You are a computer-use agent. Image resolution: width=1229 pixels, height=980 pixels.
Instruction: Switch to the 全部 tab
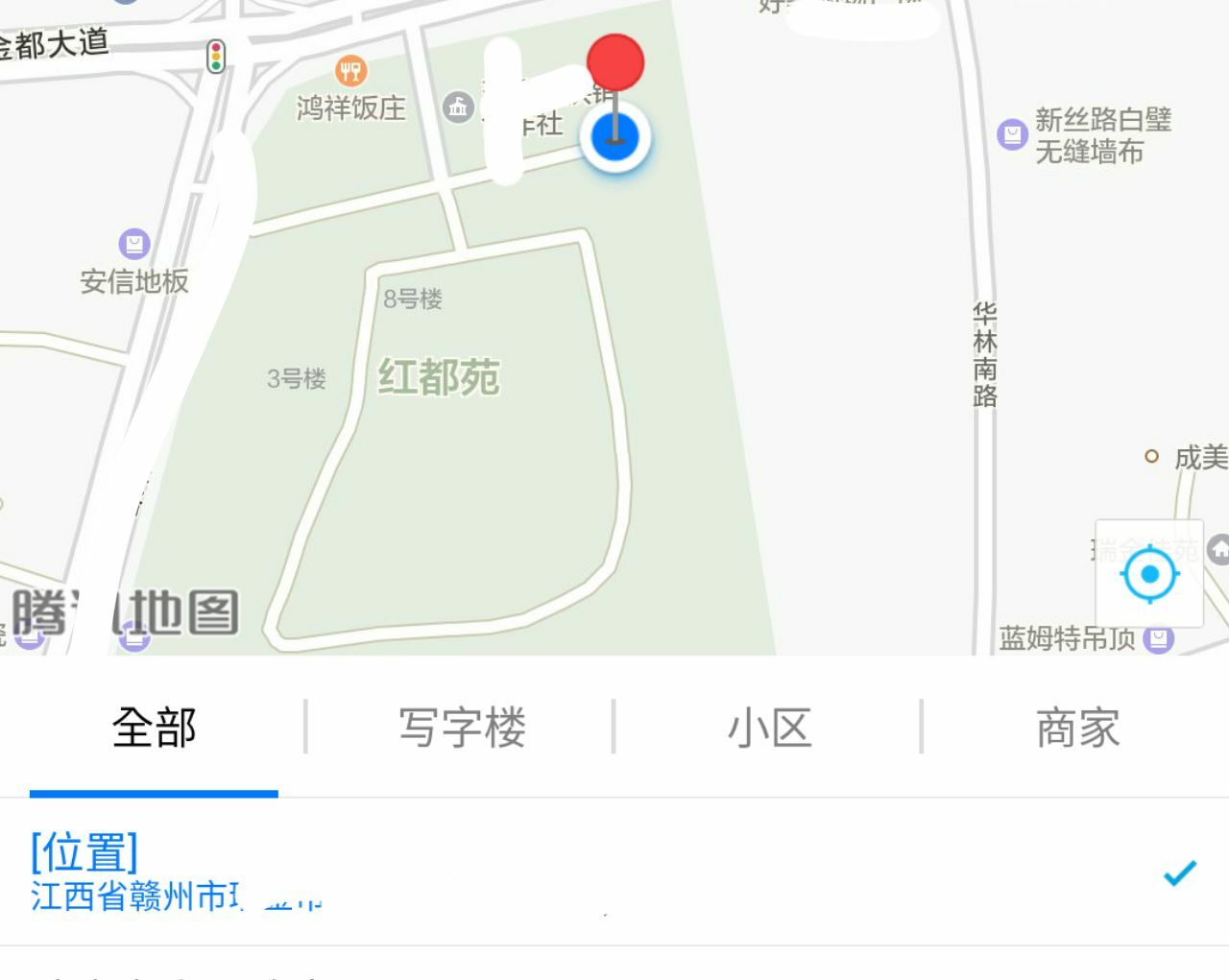154,728
